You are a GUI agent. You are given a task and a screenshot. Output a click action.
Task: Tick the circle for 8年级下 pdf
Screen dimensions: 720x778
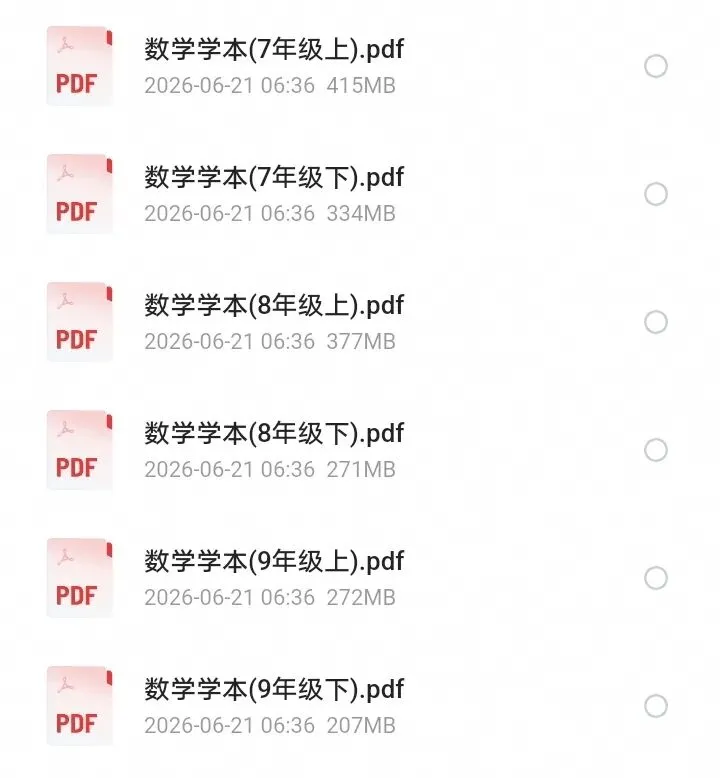coord(655,450)
